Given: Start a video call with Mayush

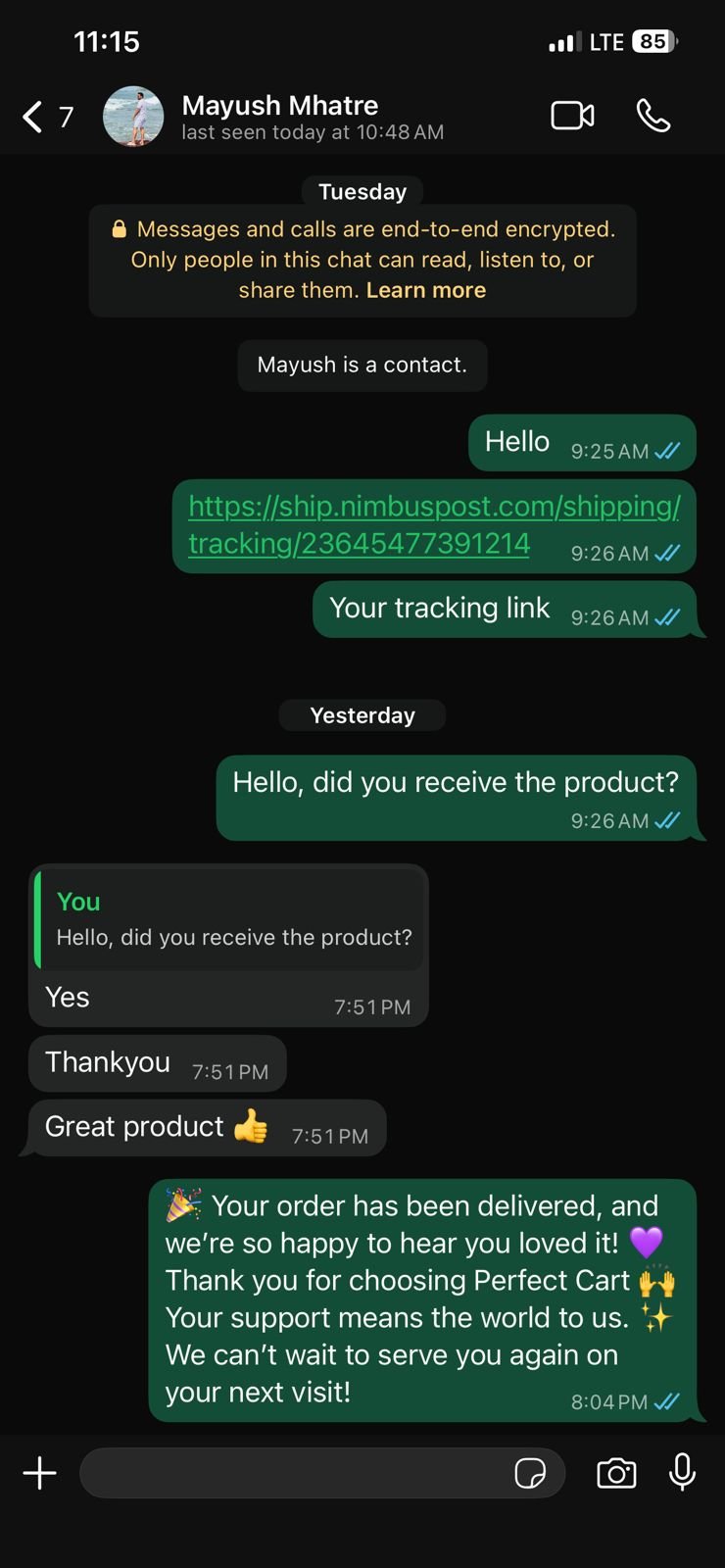Looking at the screenshot, I should (572, 116).
